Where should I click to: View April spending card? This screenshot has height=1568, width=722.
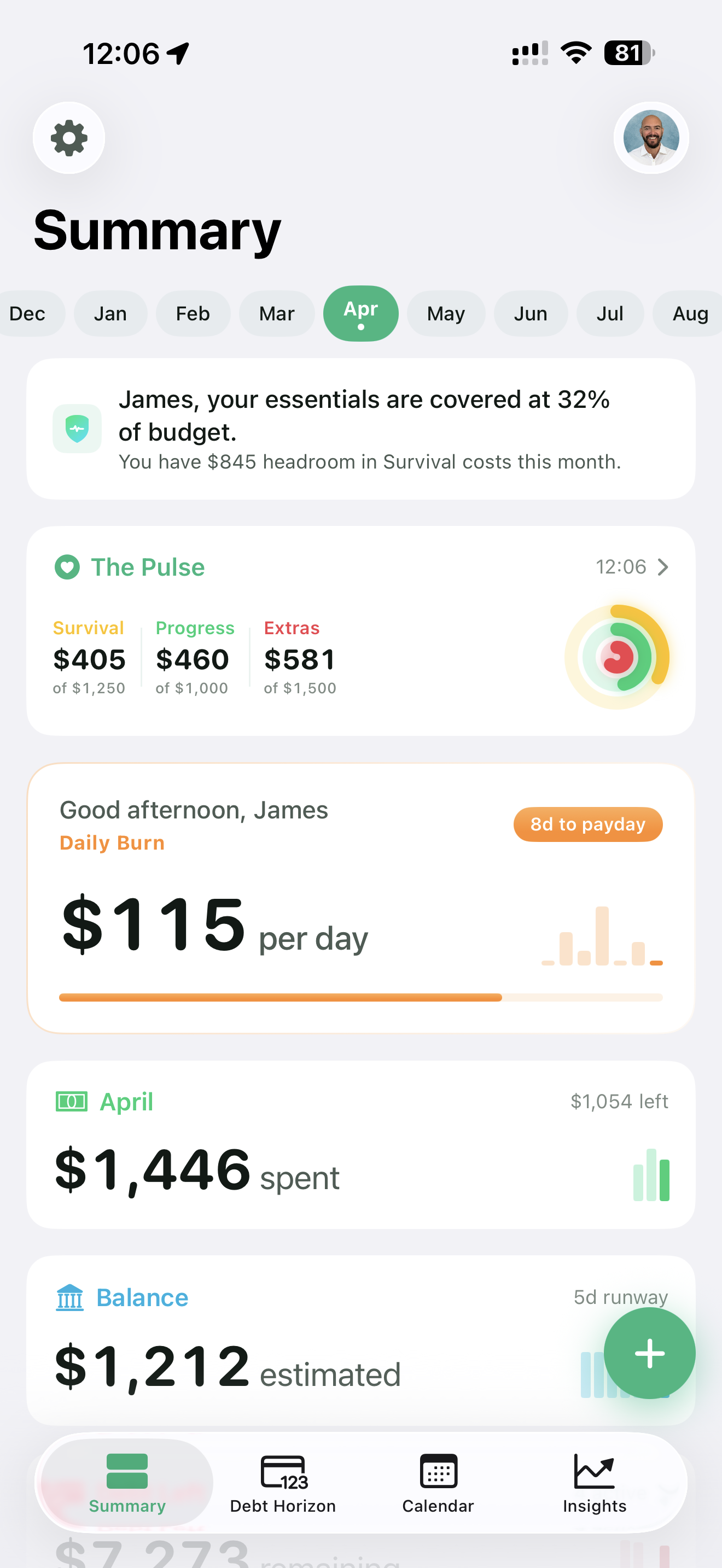(x=360, y=1144)
